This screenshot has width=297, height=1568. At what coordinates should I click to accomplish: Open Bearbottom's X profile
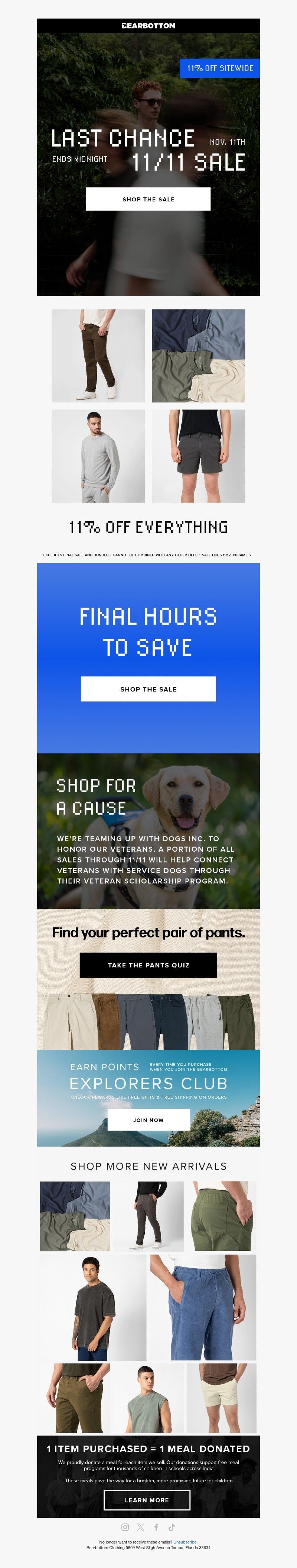pyautogui.click(x=141, y=1526)
